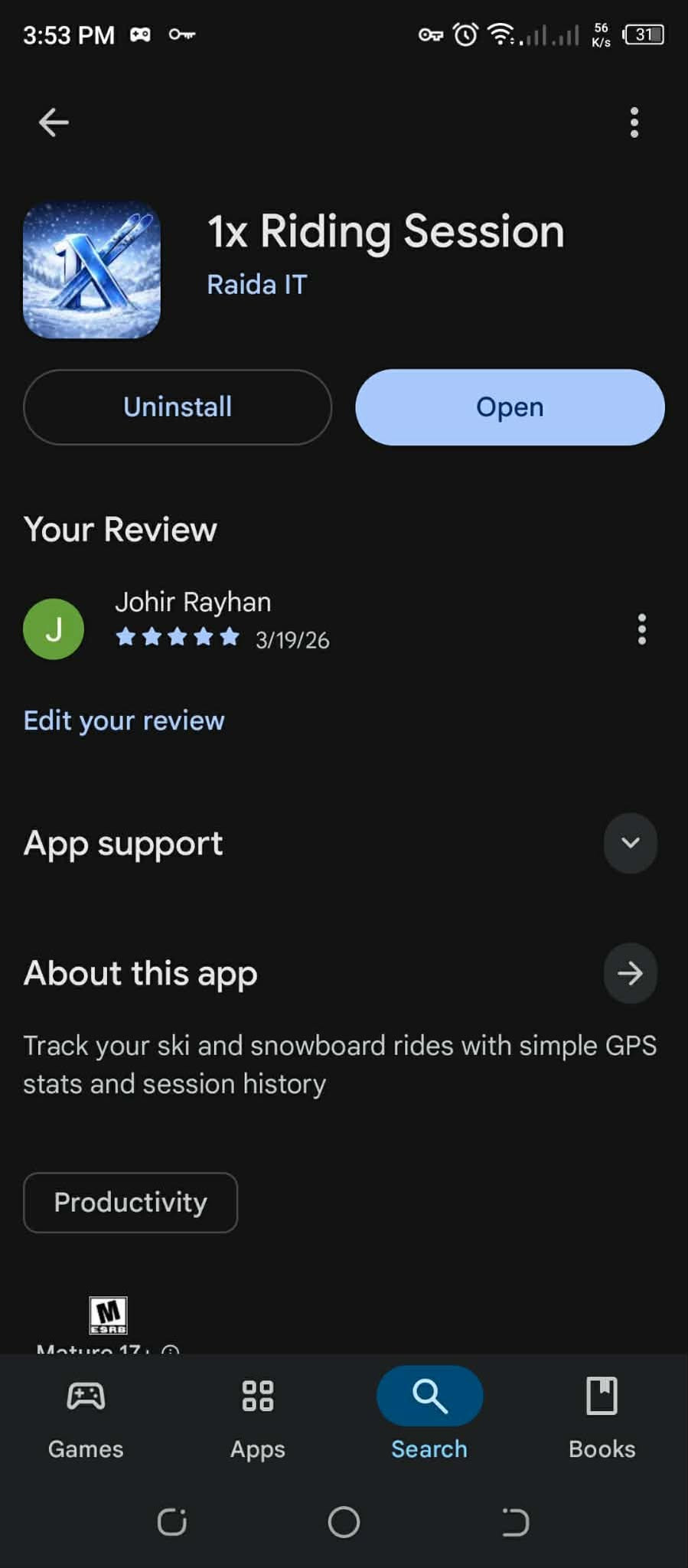Tap the system home button
The height and width of the screenshot is (1568, 688).
tap(344, 1522)
